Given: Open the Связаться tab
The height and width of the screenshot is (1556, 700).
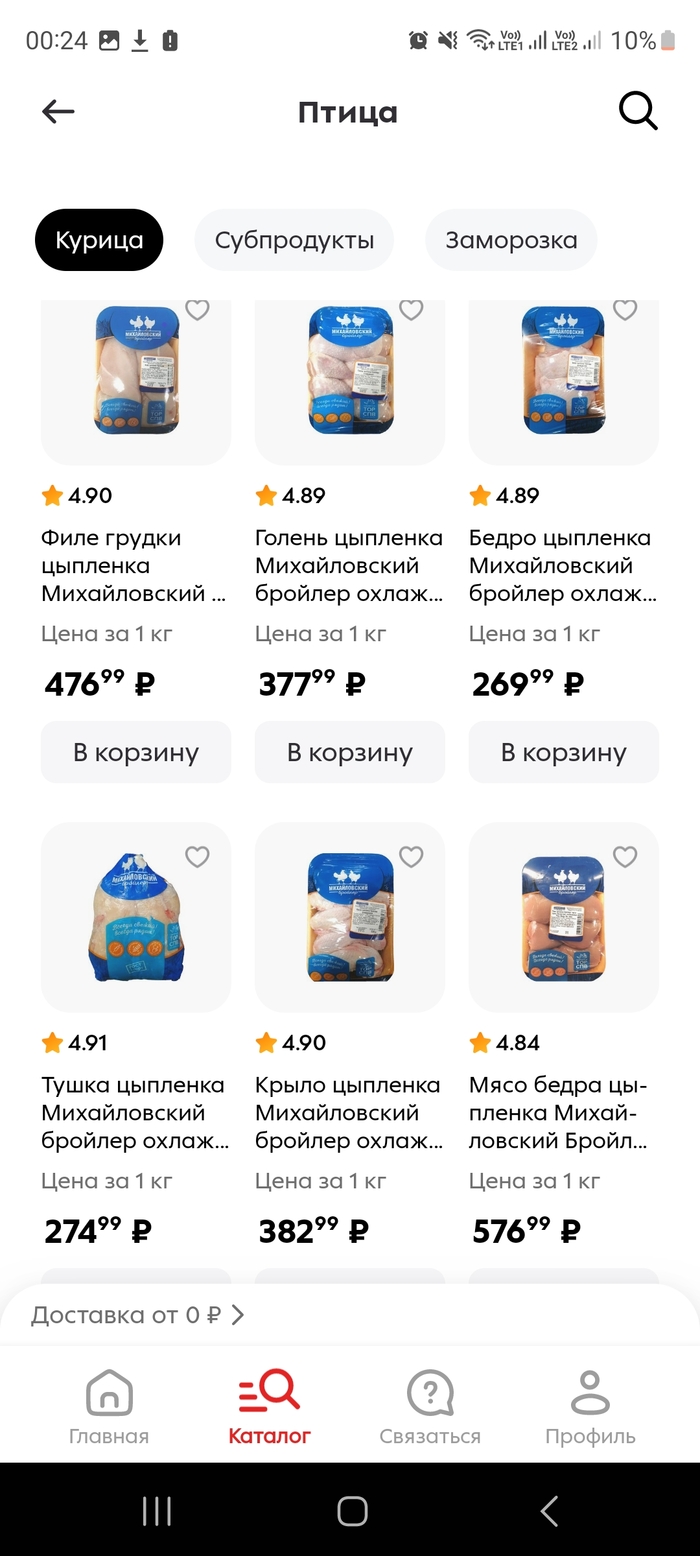Looking at the screenshot, I should (430, 1408).
